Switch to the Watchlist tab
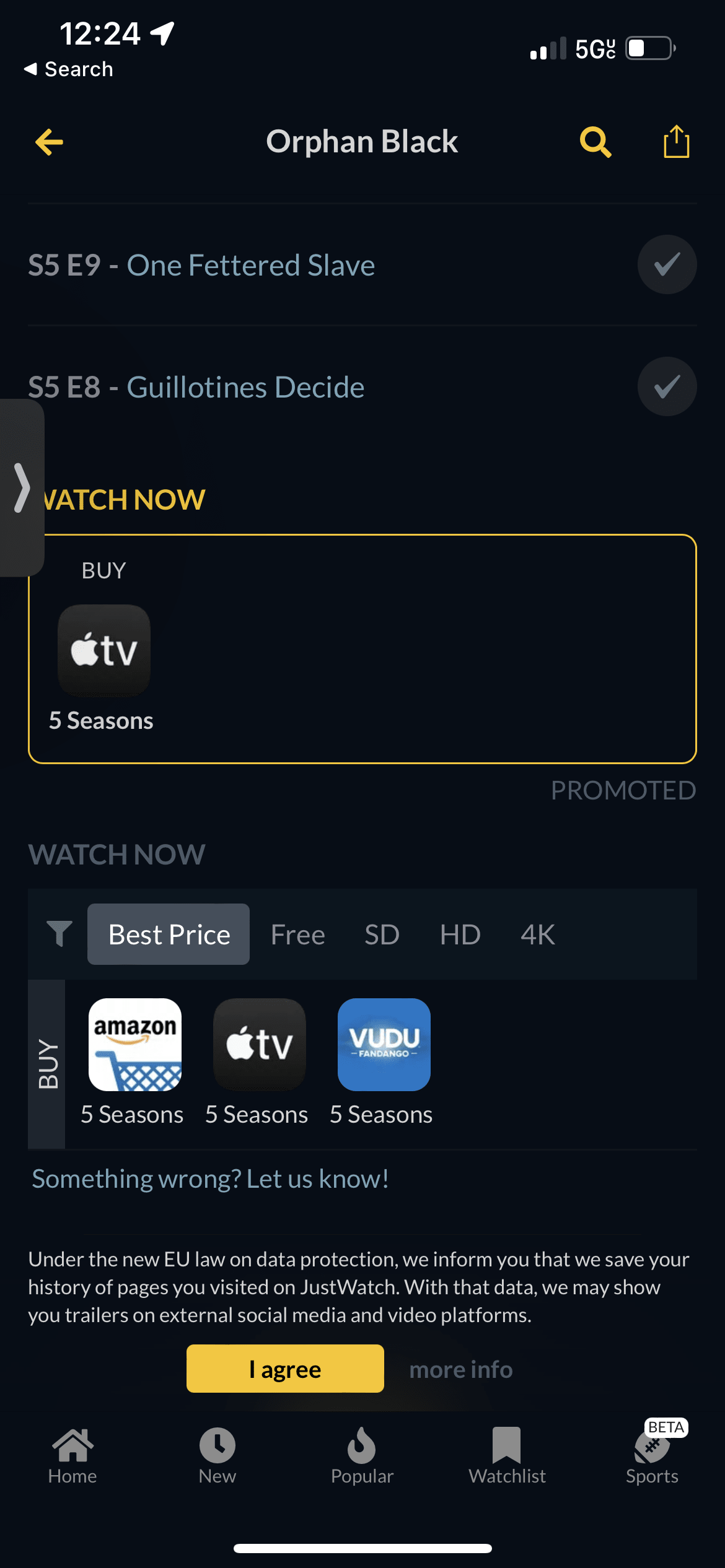Screen dimensions: 725x1568 pos(507,1455)
